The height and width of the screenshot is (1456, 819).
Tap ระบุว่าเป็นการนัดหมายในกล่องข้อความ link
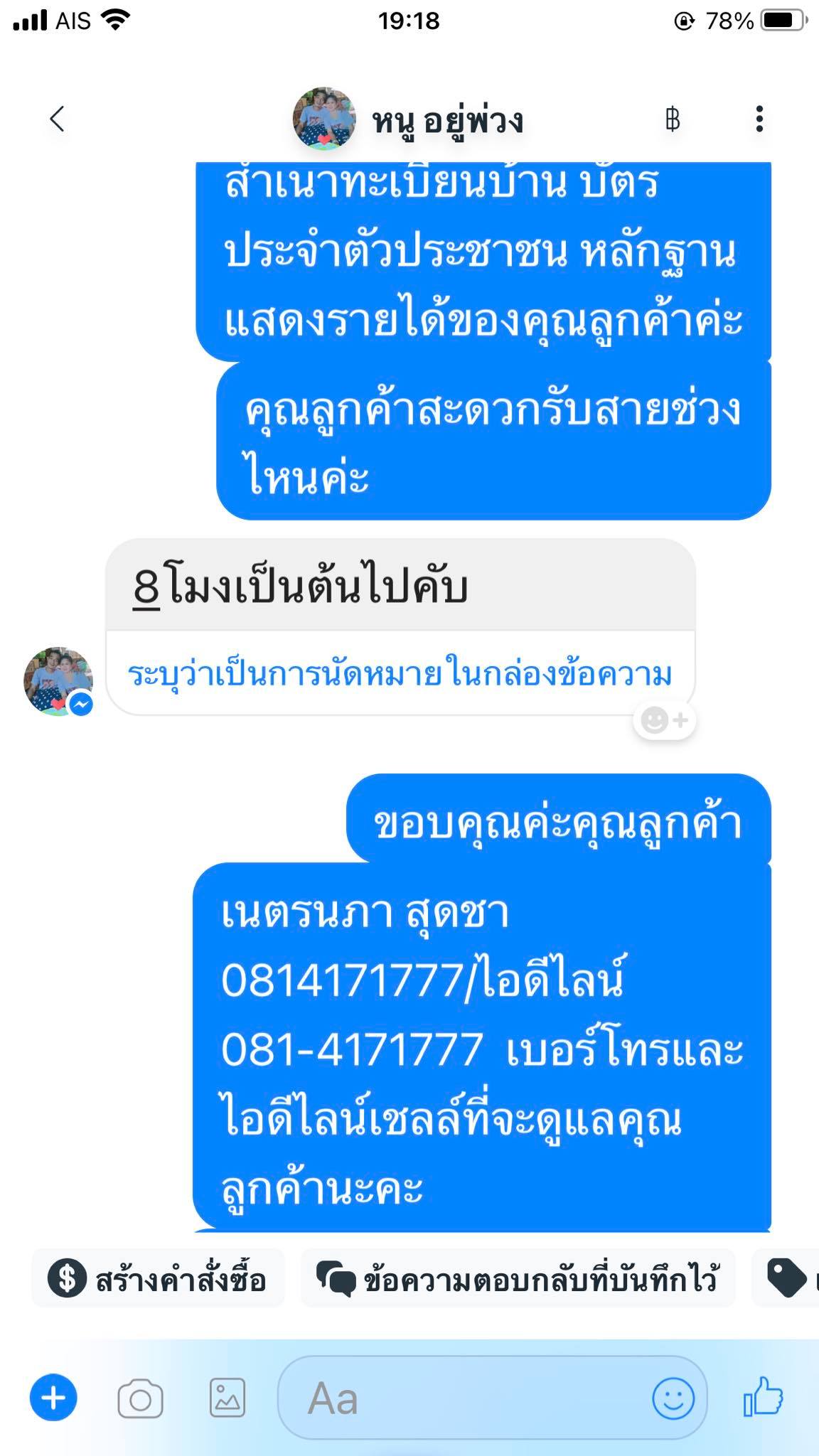point(400,675)
